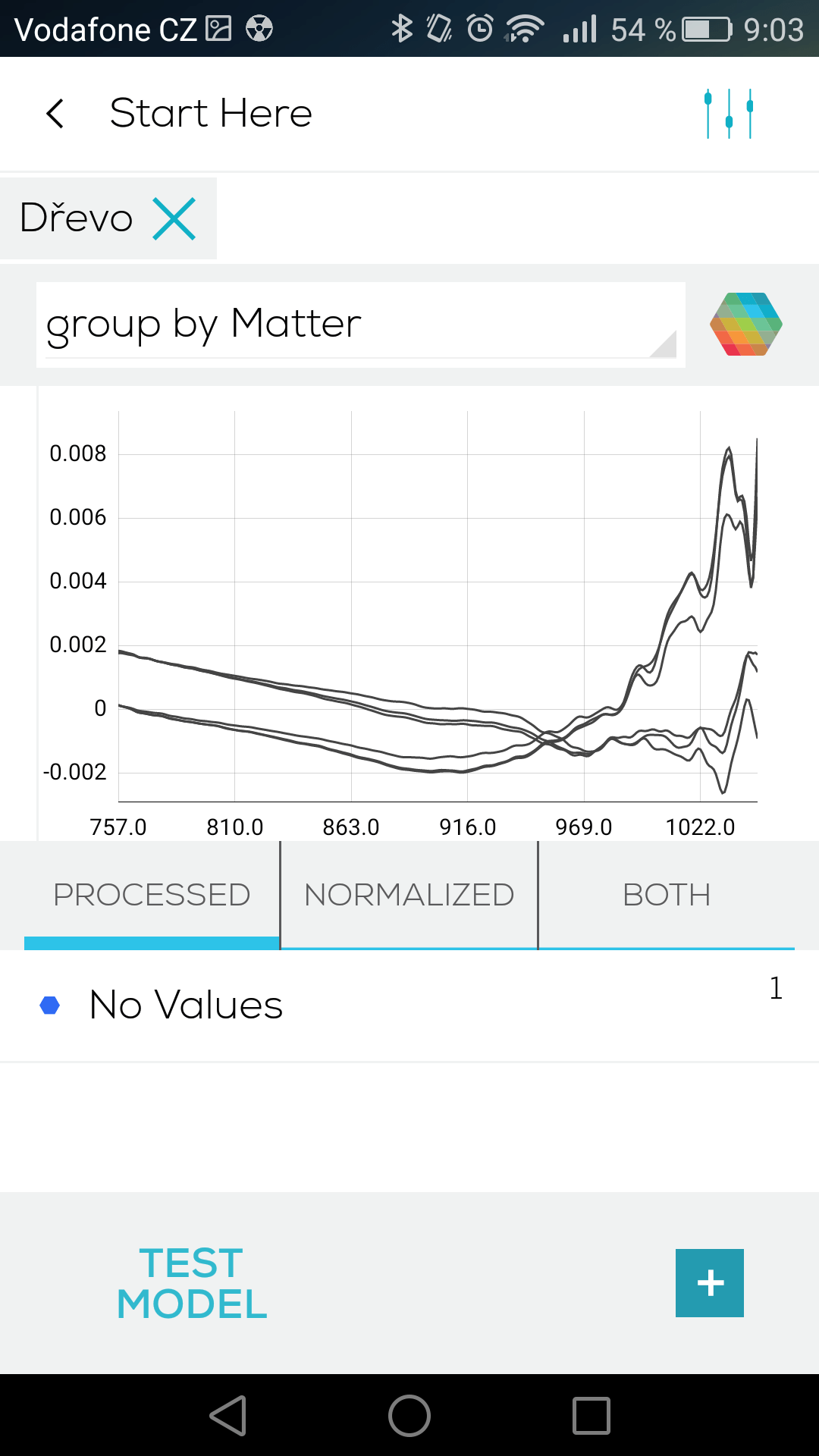Tap Test Model button
819x1456 pixels.
[192, 1283]
